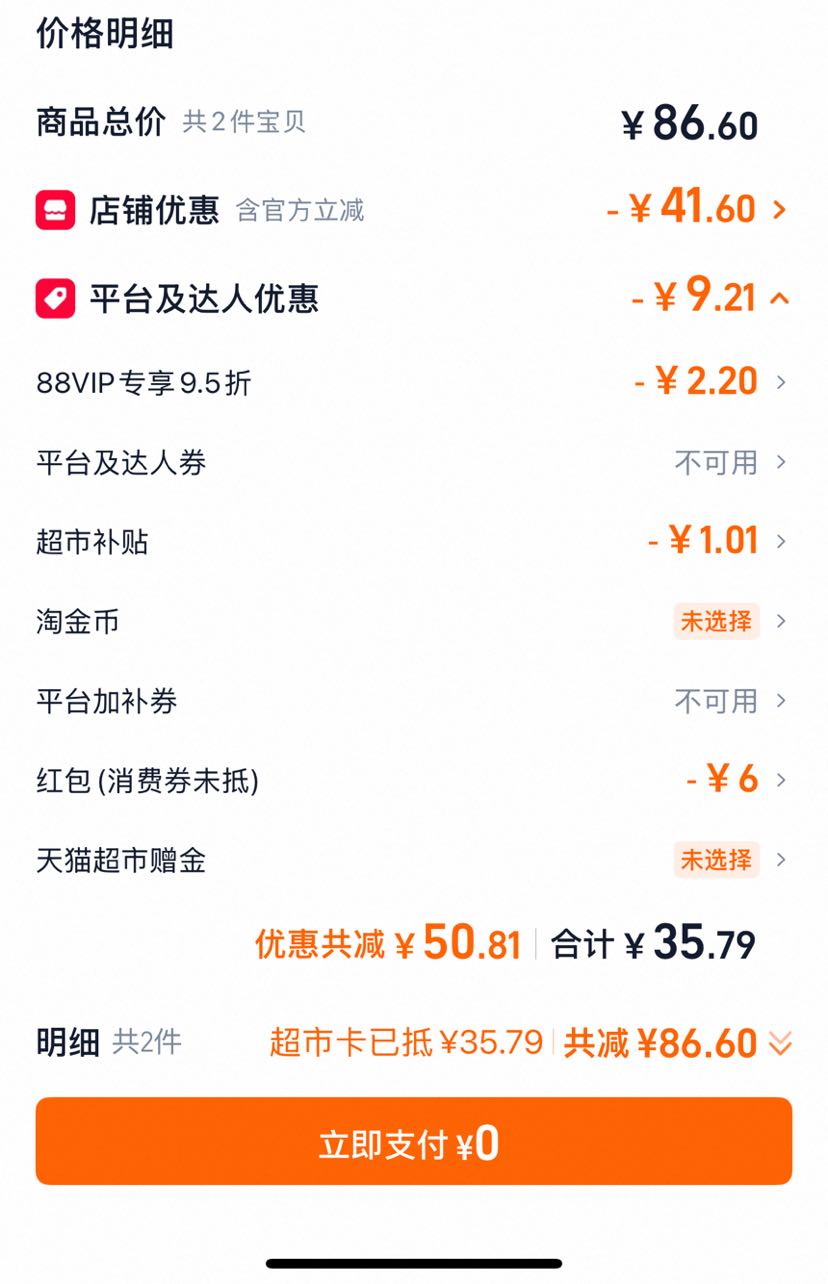
Task: Choose 天猫超市赠金 option
Action: click(414, 860)
